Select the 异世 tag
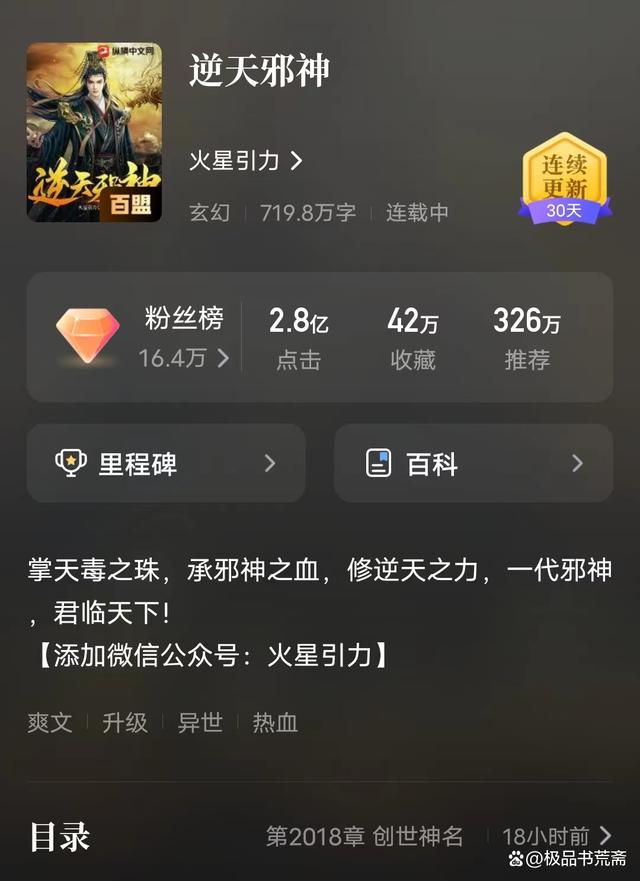This screenshot has height=881, width=640. click(x=200, y=723)
